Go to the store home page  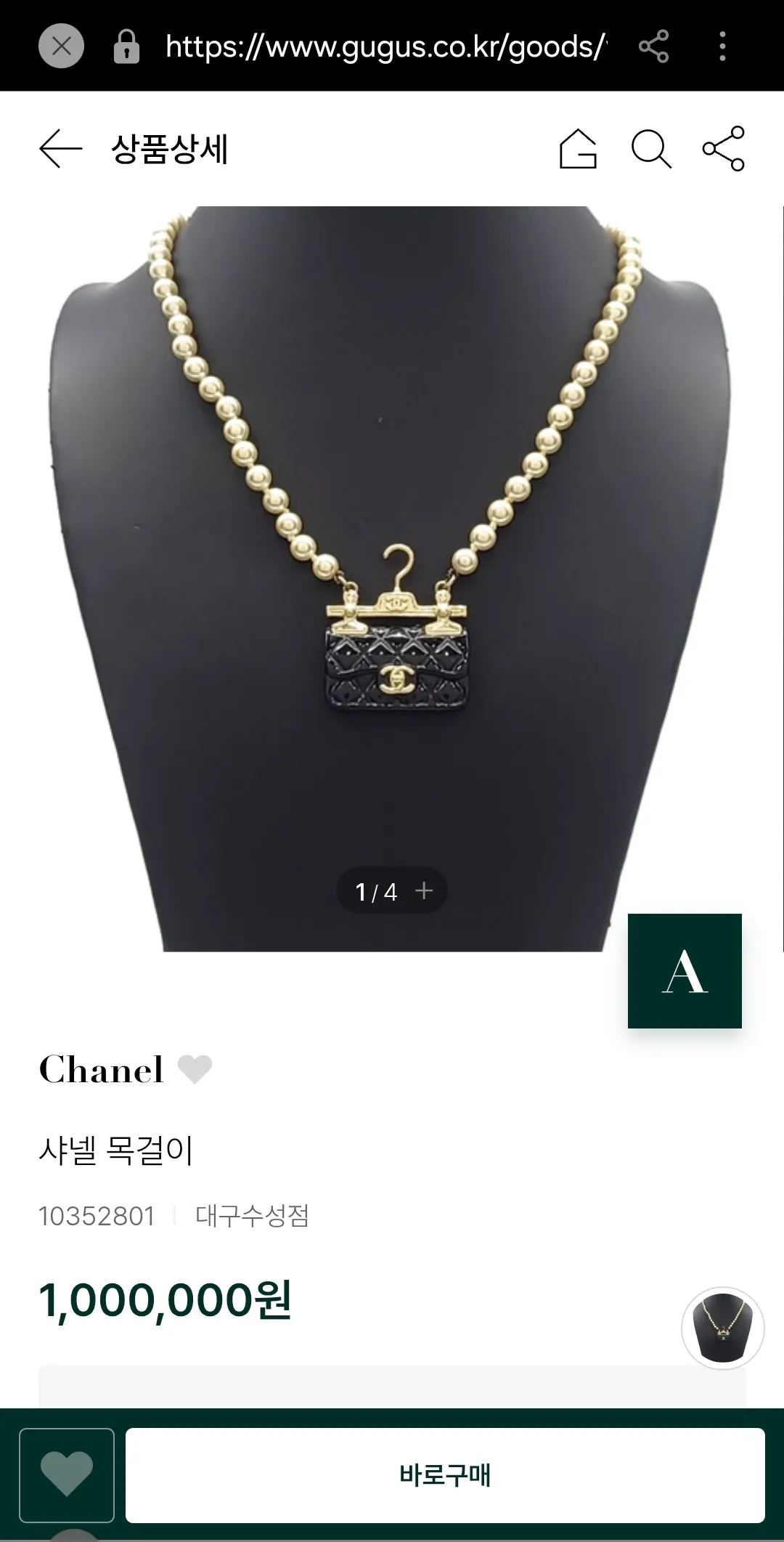(578, 149)
